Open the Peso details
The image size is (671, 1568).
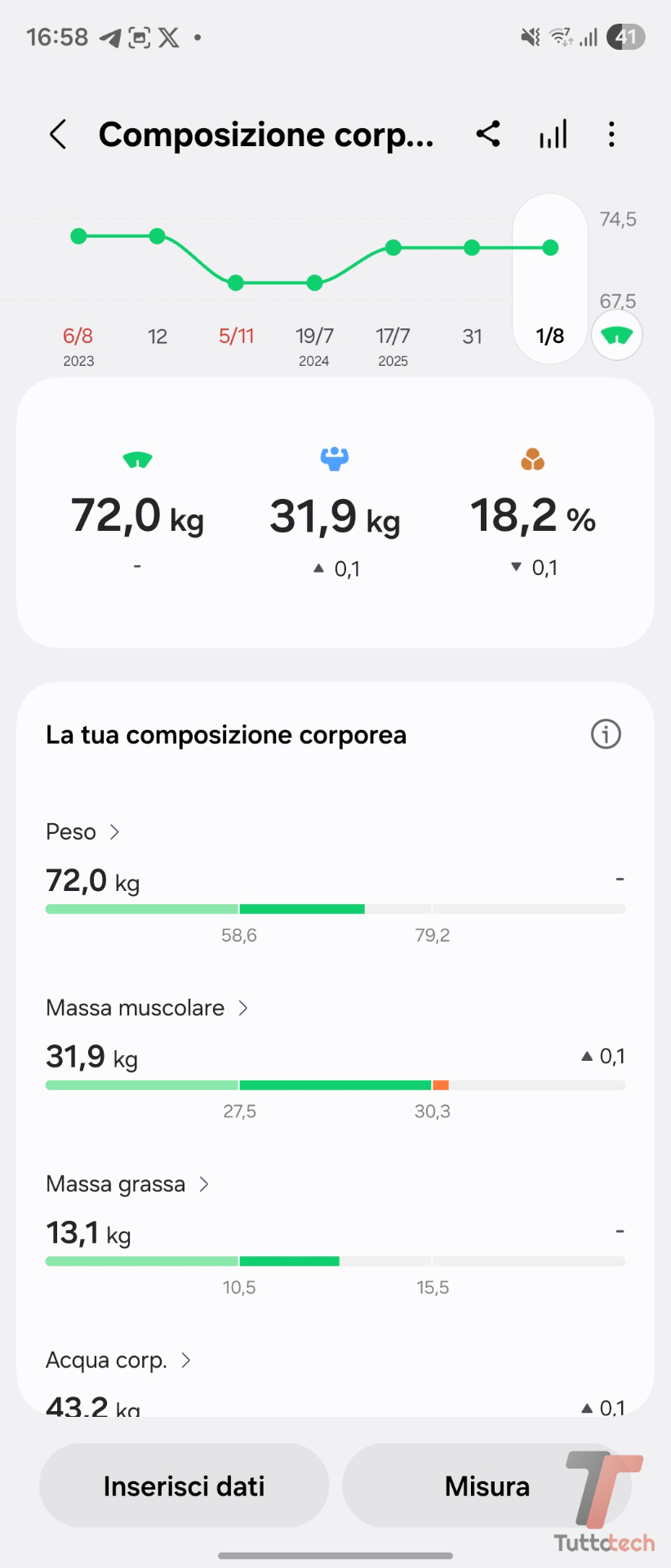point(83,831)
